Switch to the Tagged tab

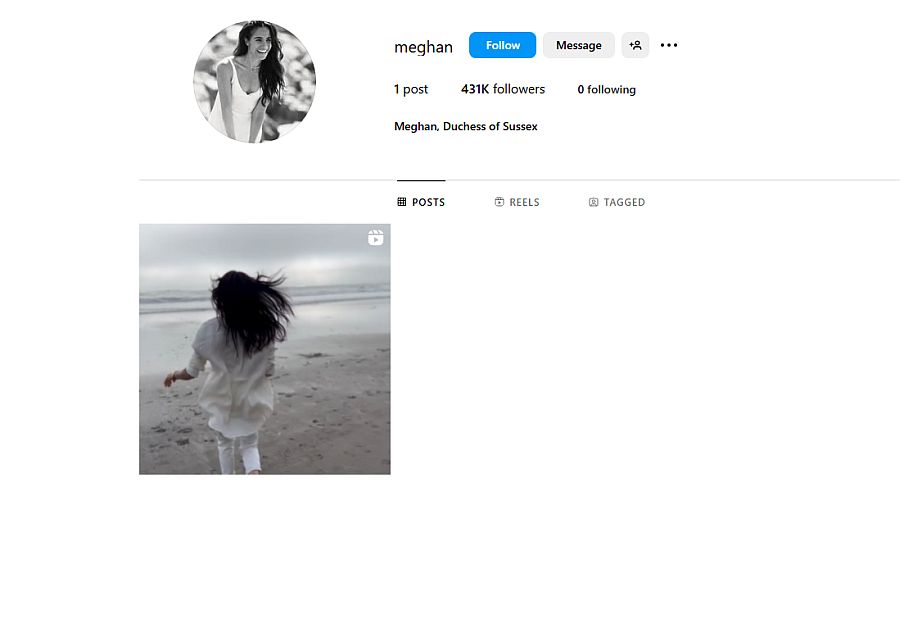pos(617,202)
